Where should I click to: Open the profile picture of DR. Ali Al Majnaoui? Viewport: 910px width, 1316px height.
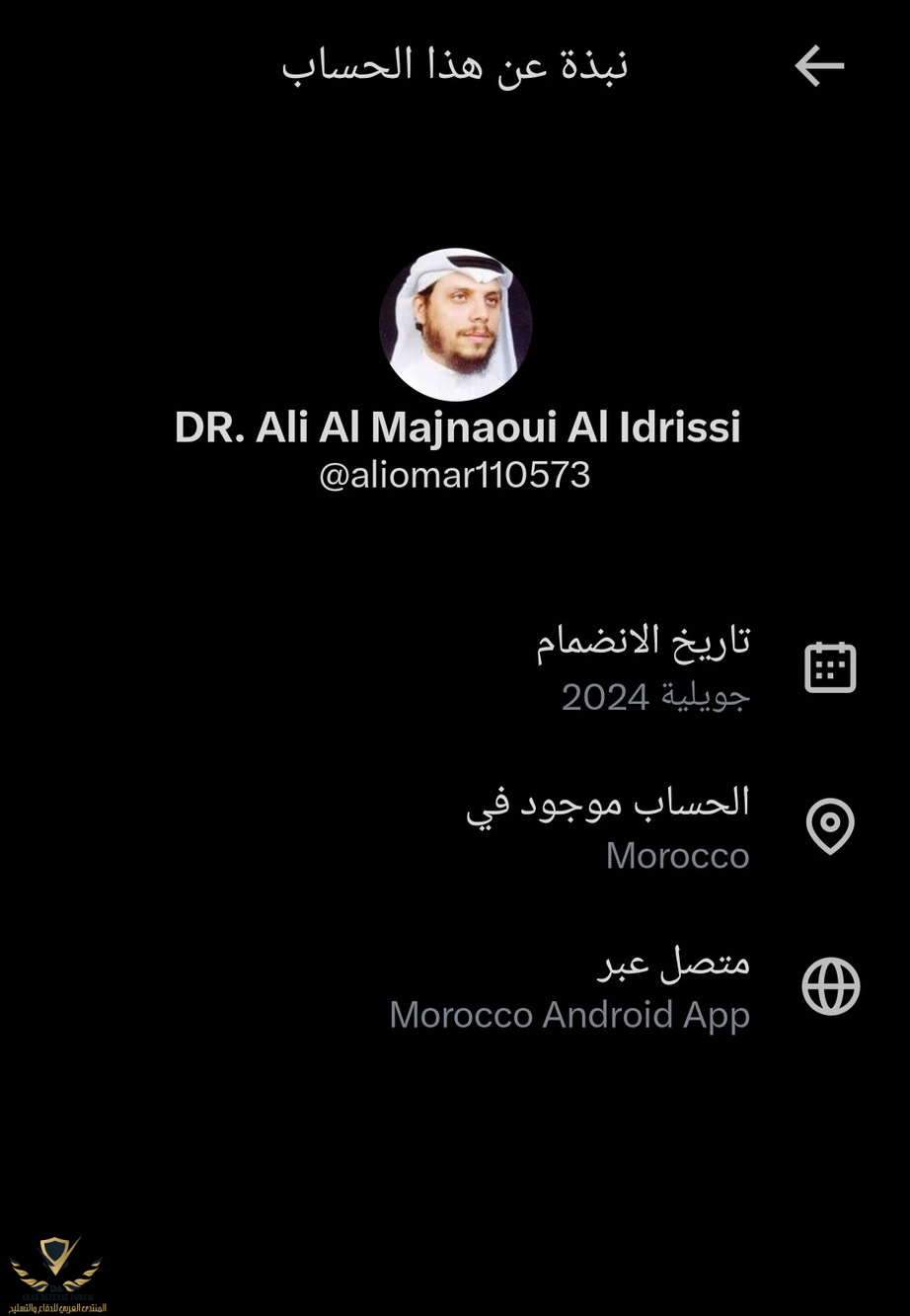point(456,324)
